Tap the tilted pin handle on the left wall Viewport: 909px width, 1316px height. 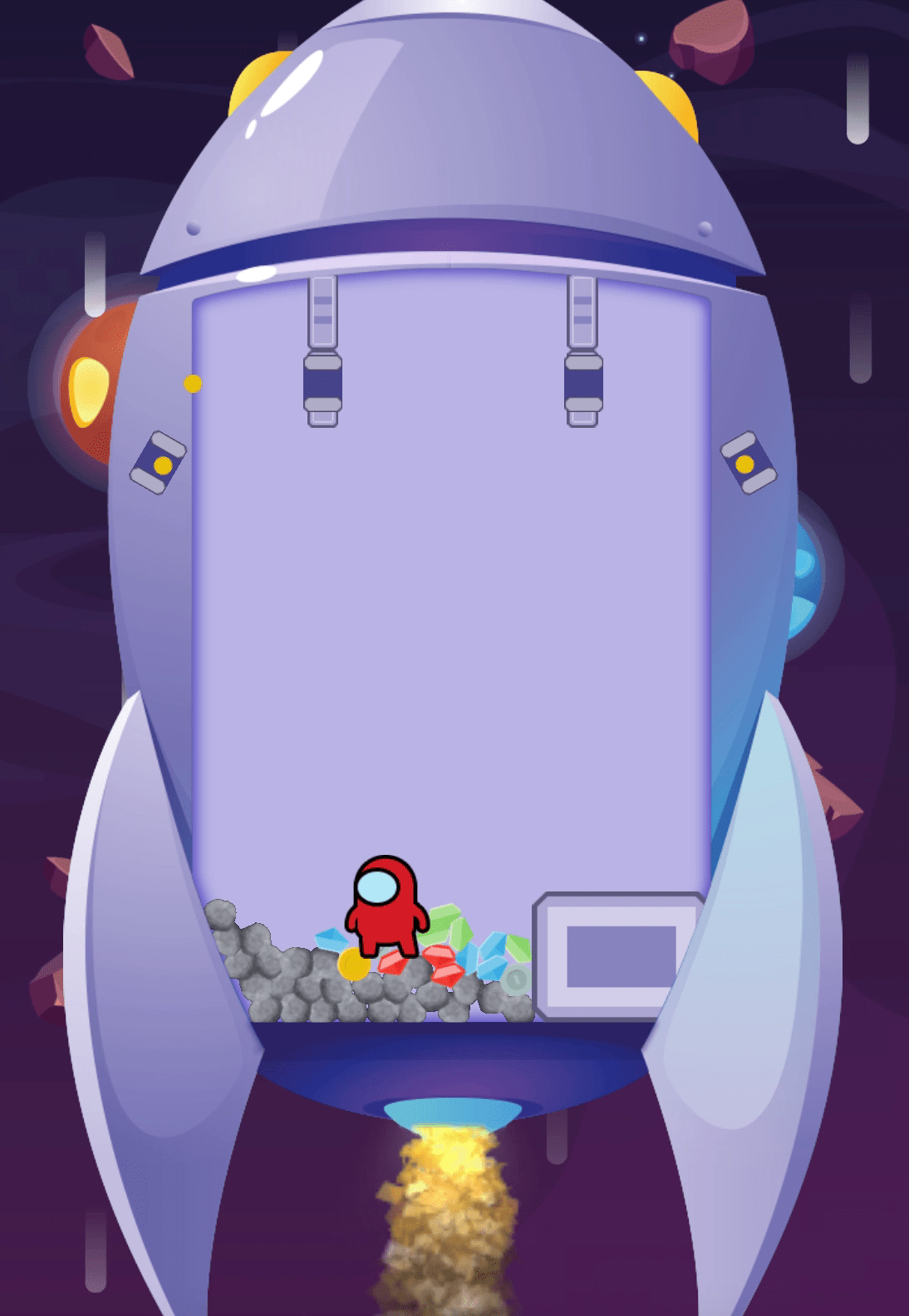158,462
